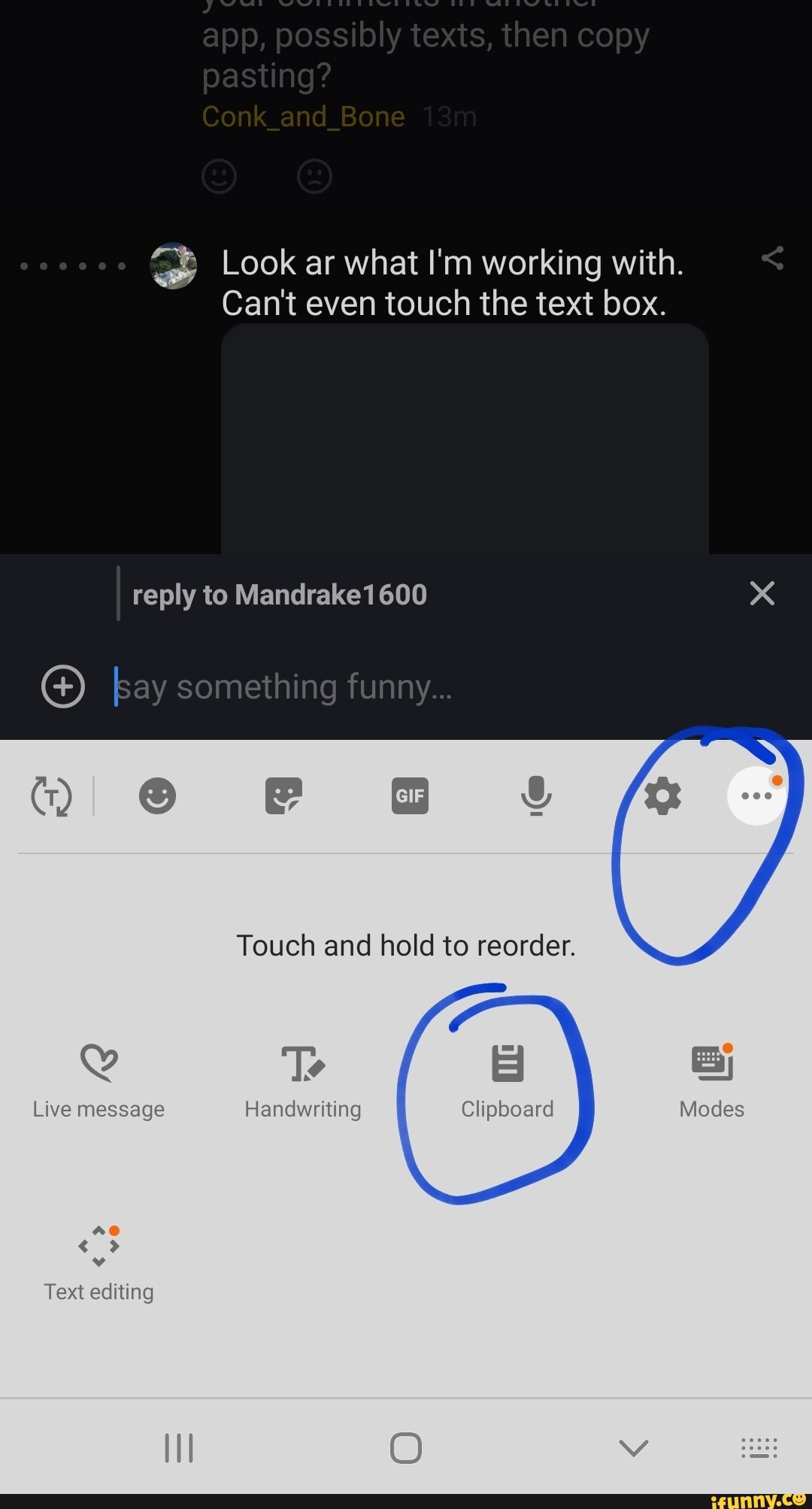Open the emoji picker on the keyboard toolbar
Image resolution: width=812 pixels, height=1509 pixels.
coord(157,795)
